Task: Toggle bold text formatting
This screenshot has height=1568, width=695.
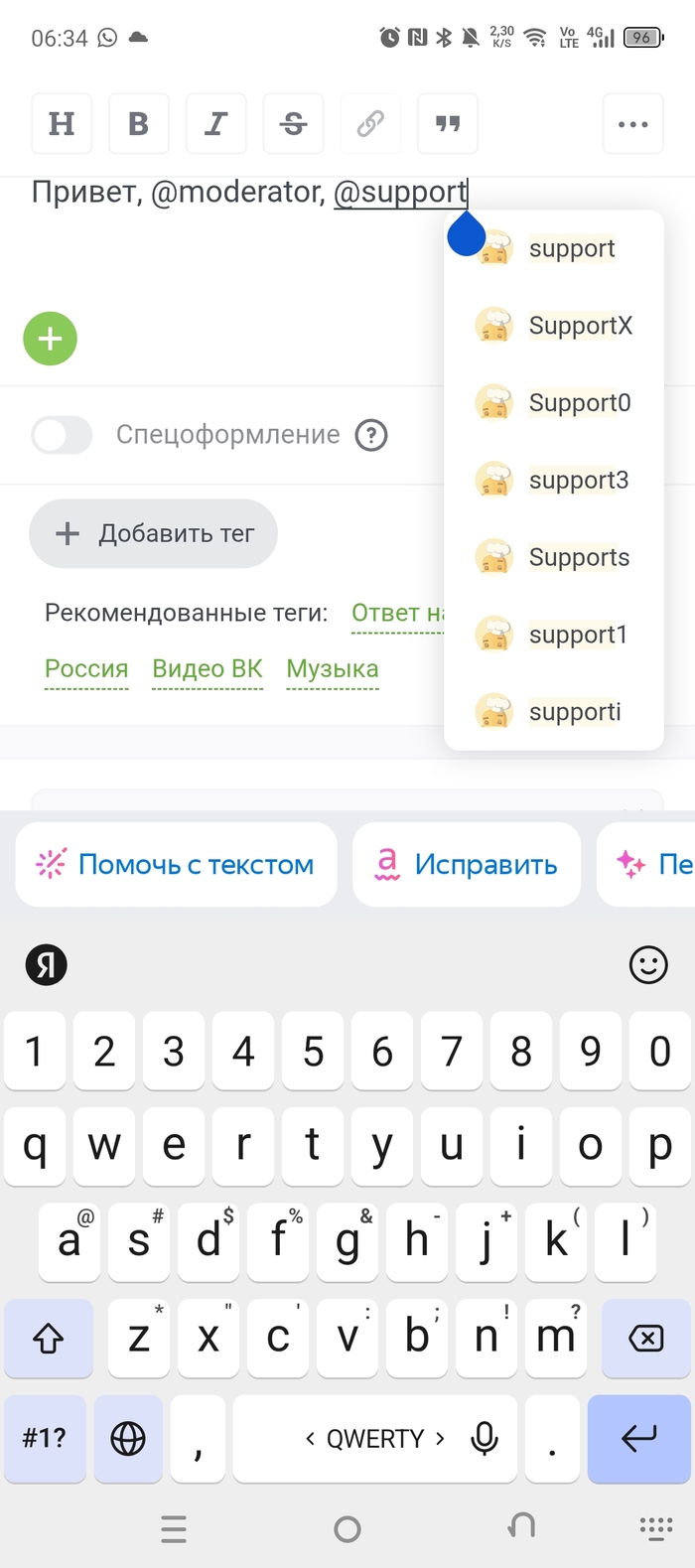Action: click(139, 124)
